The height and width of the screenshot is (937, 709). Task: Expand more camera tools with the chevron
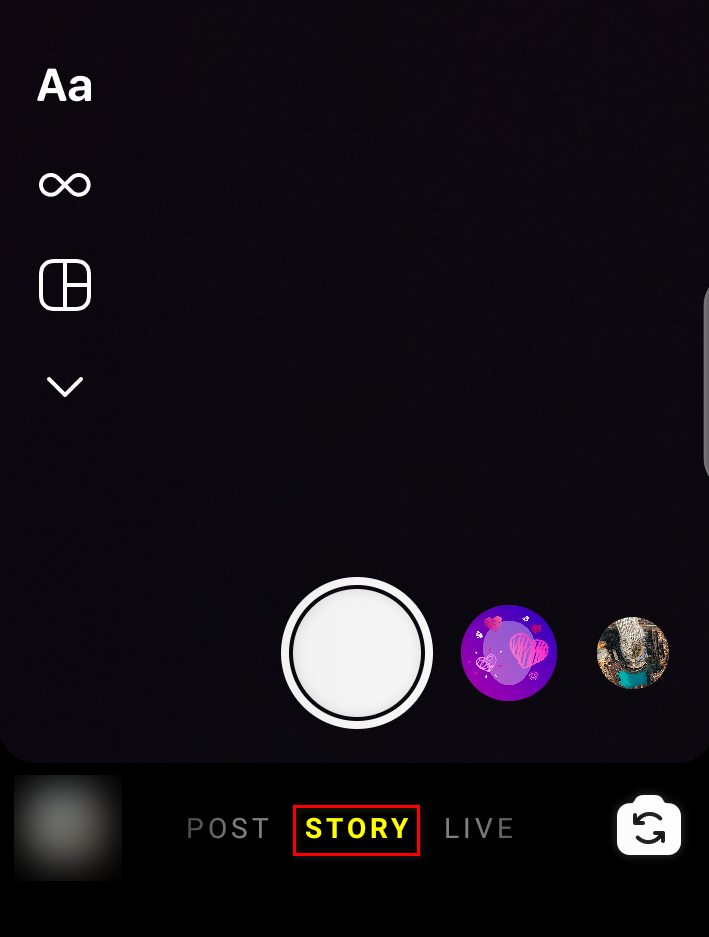[x=65, y=387]
